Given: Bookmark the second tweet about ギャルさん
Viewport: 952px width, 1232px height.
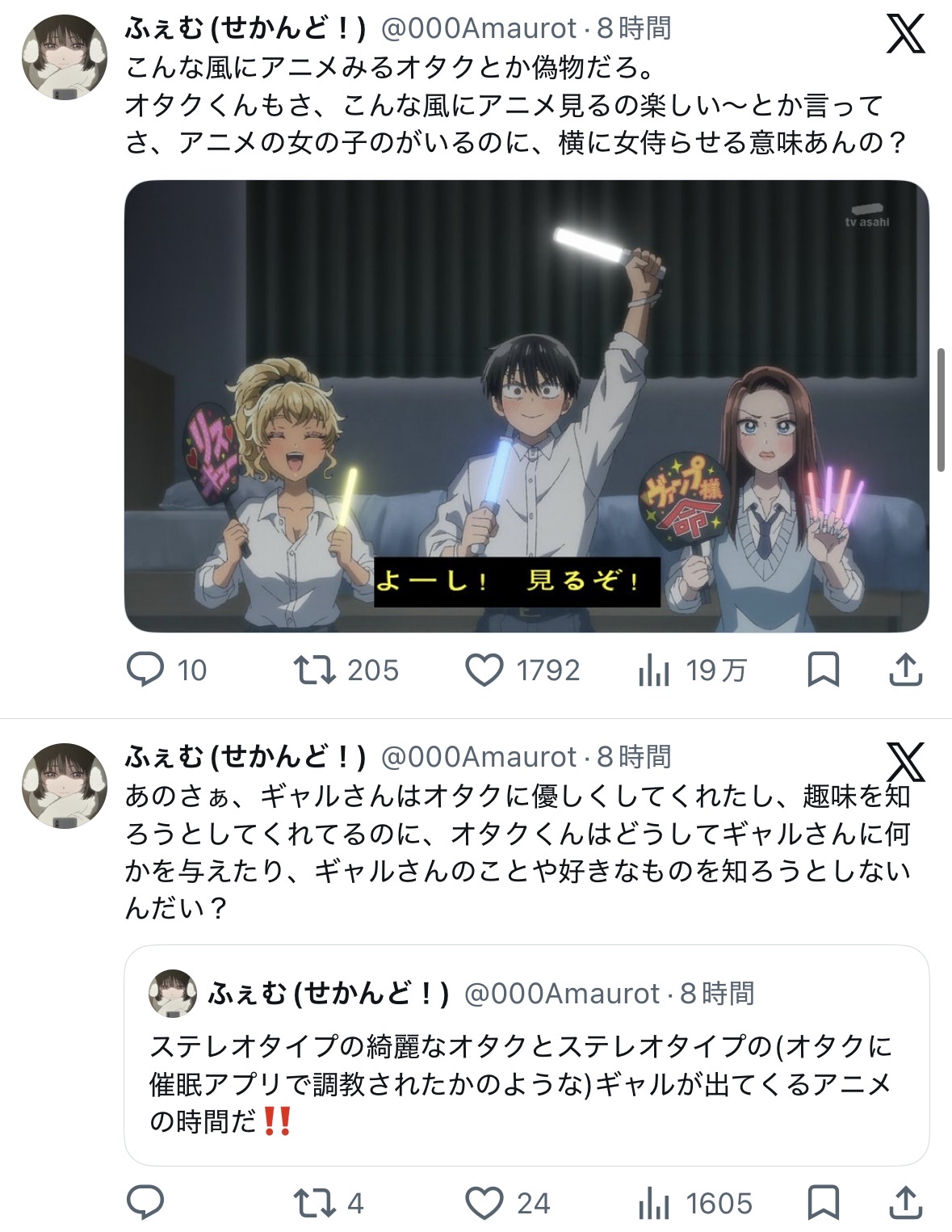Looking at the screenshot, I should pyautogui.click(x=823, y=1203).
